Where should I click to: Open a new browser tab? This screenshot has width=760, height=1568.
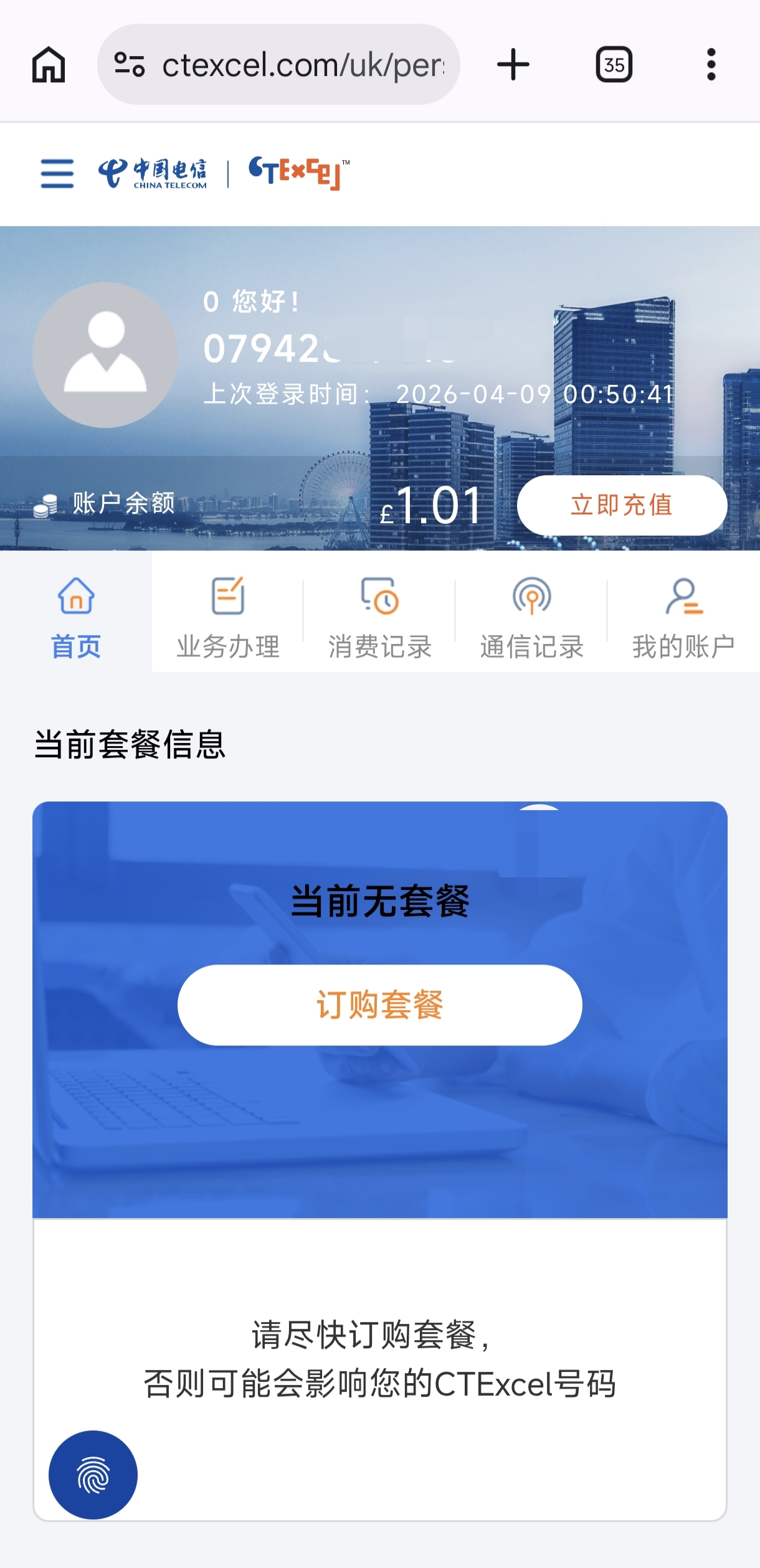point(513,65)
